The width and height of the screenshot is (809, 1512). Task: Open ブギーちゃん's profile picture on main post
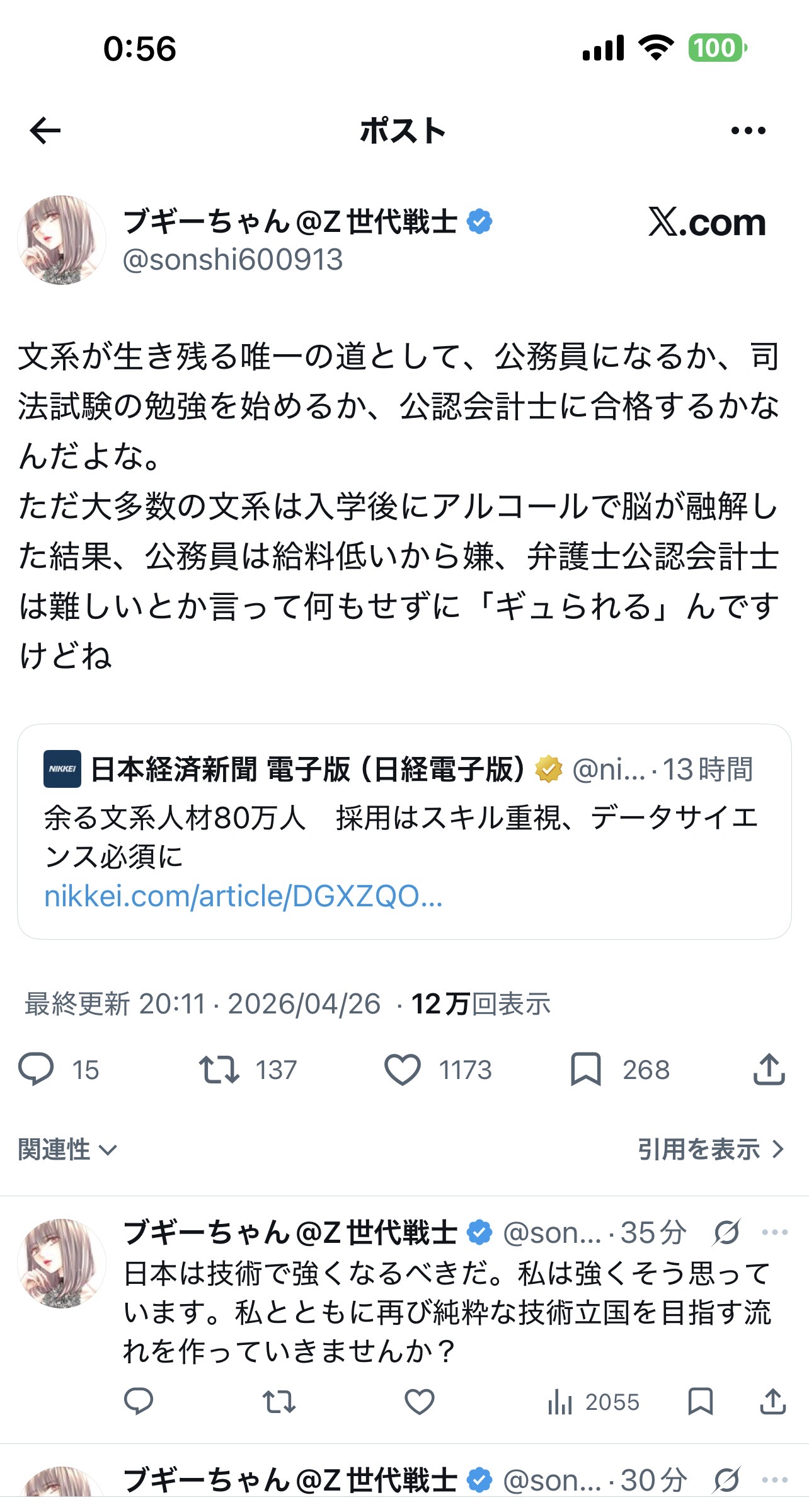coord(62,240)
